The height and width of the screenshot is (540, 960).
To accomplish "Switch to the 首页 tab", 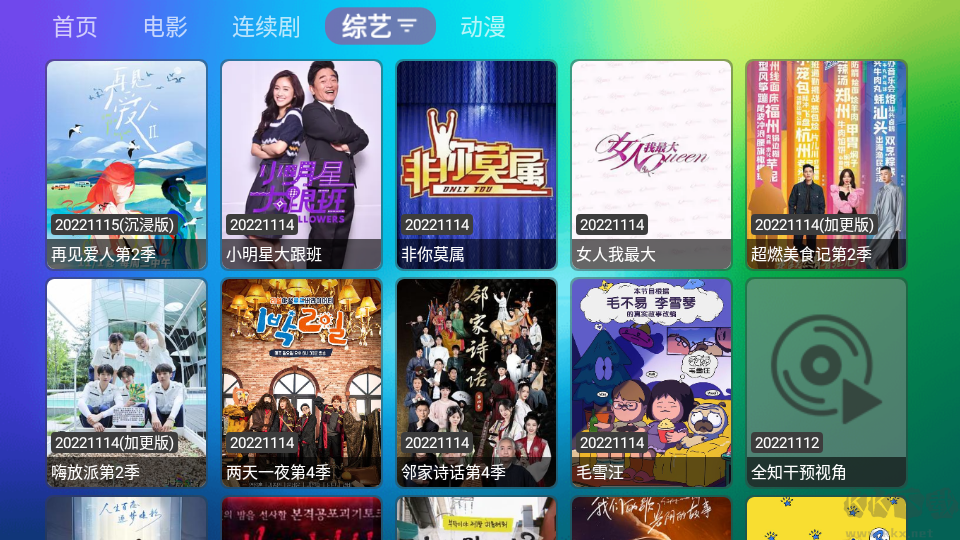I will pyautogui.click(x=75, y=27).
